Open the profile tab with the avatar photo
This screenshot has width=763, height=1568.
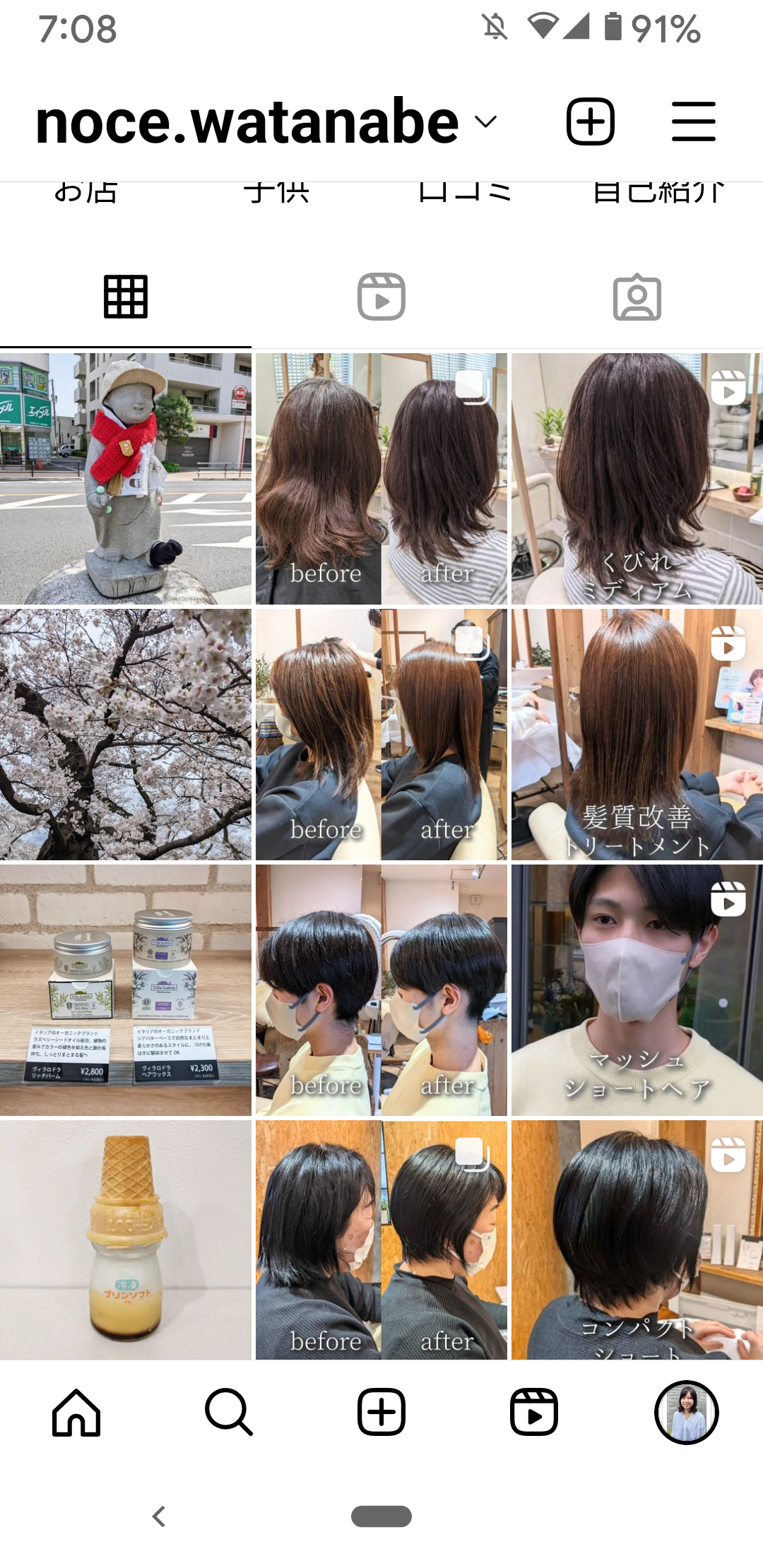pos(686,1413)
